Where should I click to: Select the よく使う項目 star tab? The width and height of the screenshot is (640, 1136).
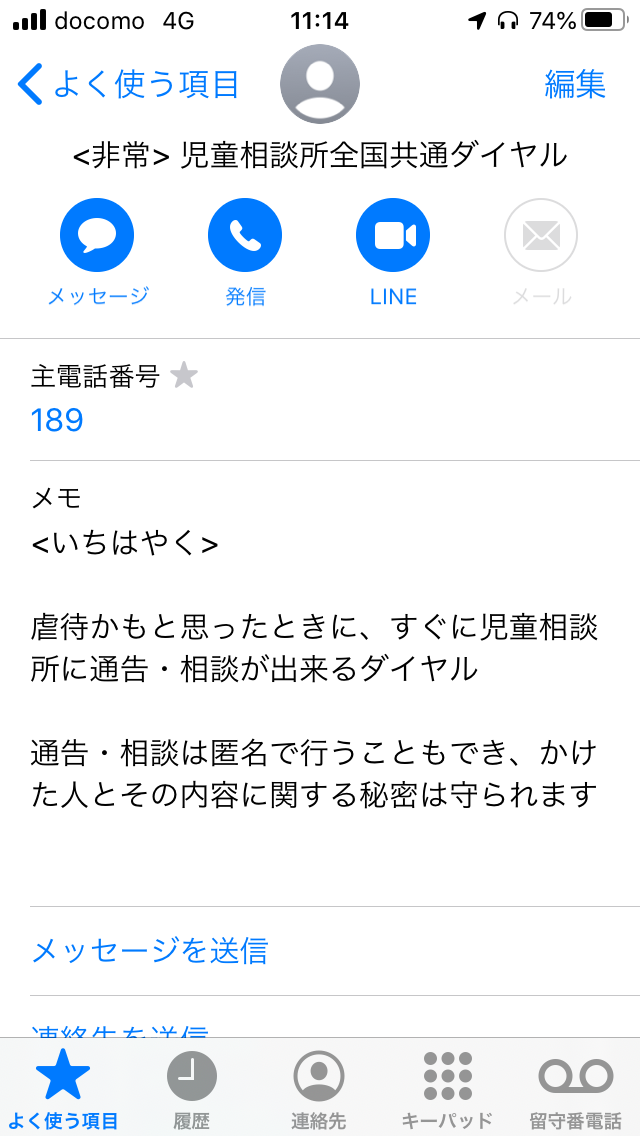[x=64, y=1090]
